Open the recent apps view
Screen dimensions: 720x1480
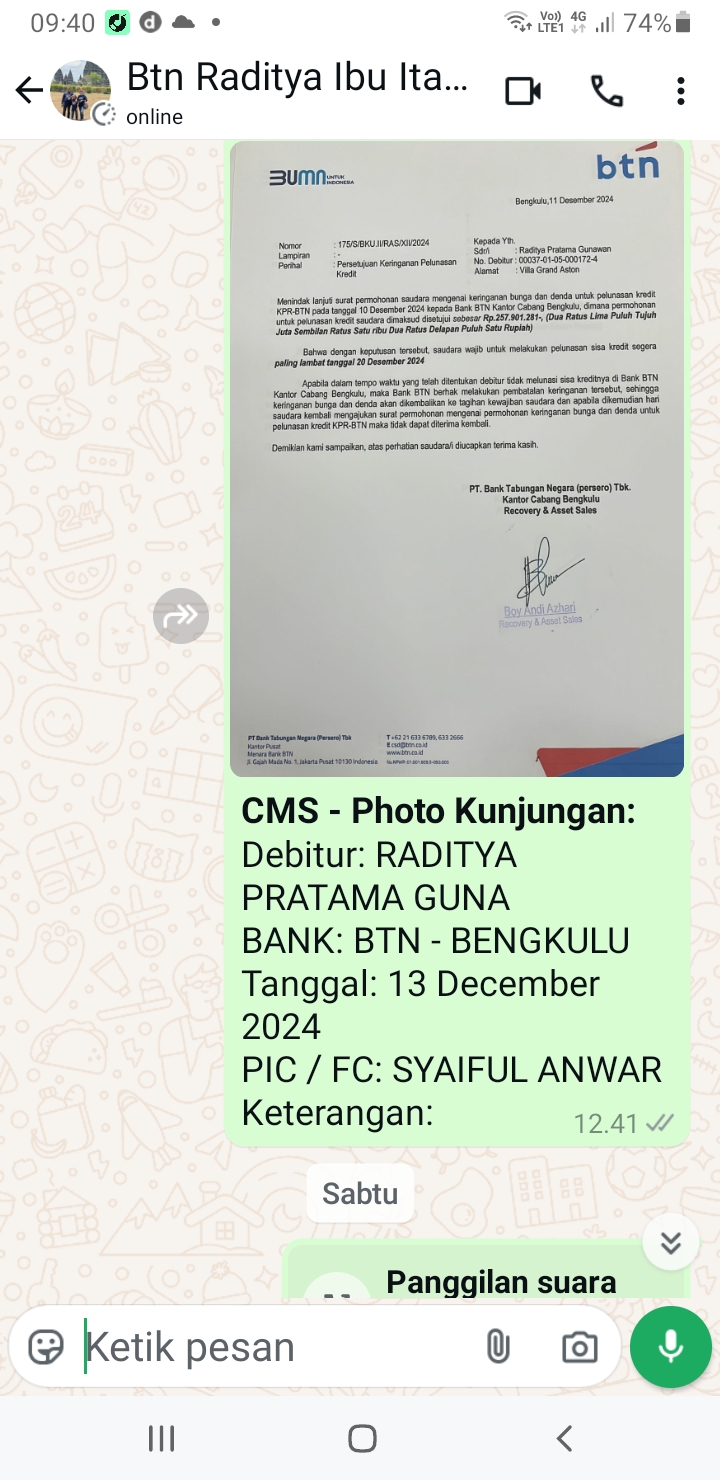pos(161,1439)
